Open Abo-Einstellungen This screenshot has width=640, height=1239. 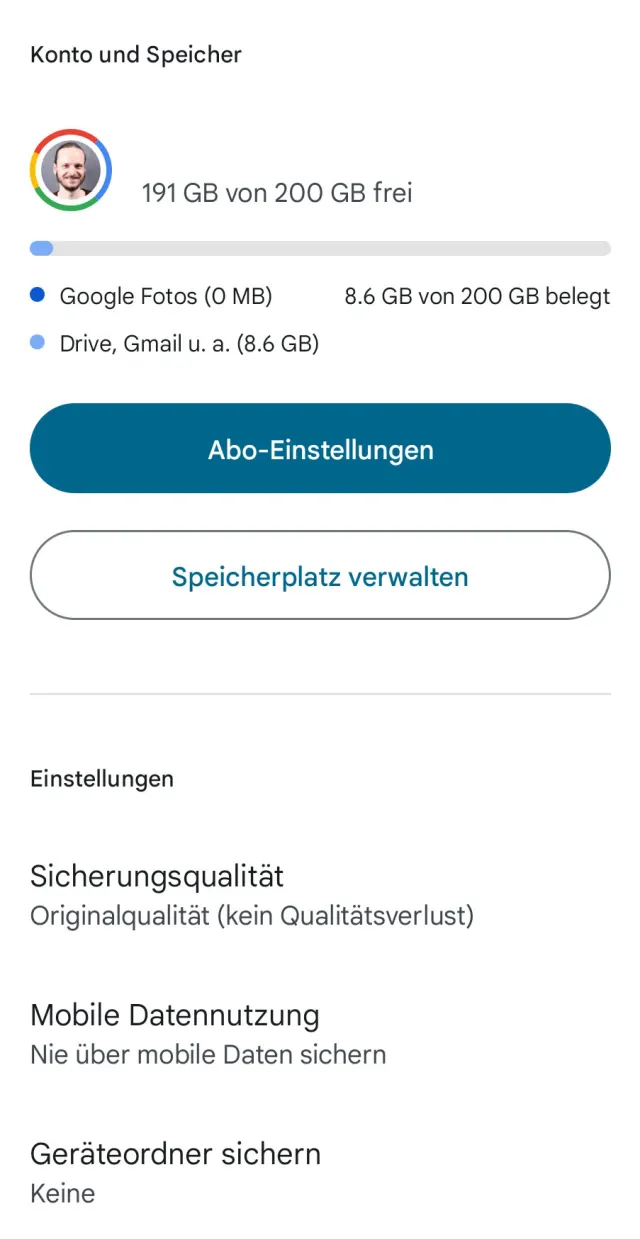pyautogui.click(x=320, y=449)
